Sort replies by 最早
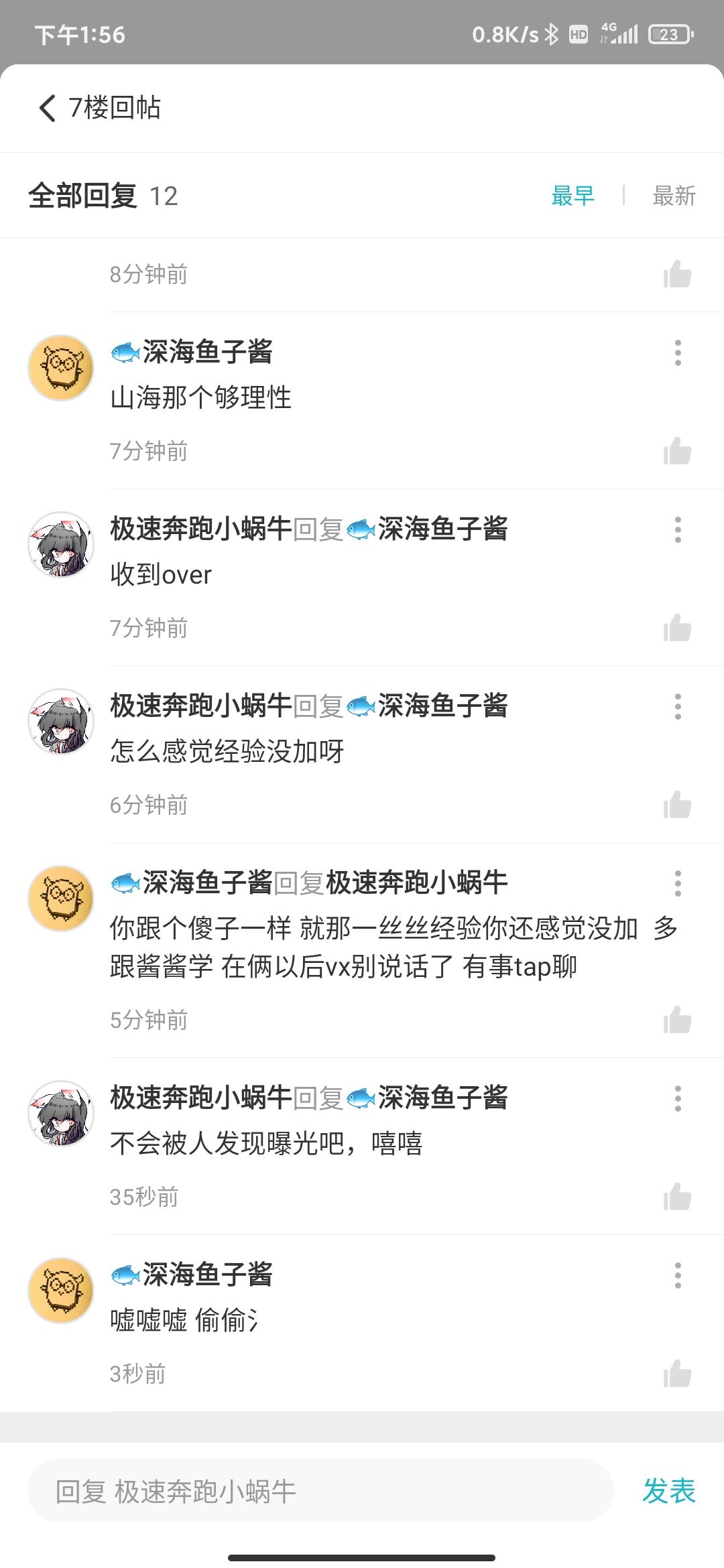This screenshot has height=1568, width=724. [572, 196]
